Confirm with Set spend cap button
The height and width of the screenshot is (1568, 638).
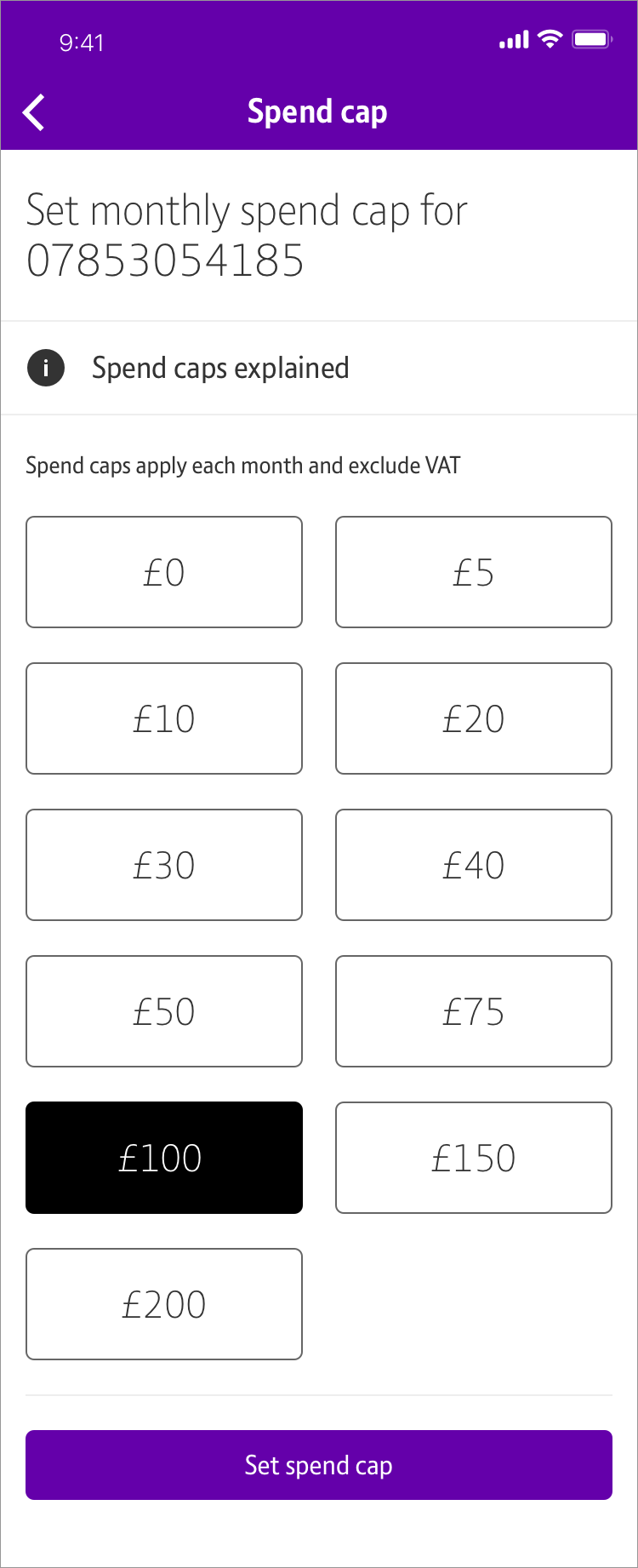[319, 1465]
